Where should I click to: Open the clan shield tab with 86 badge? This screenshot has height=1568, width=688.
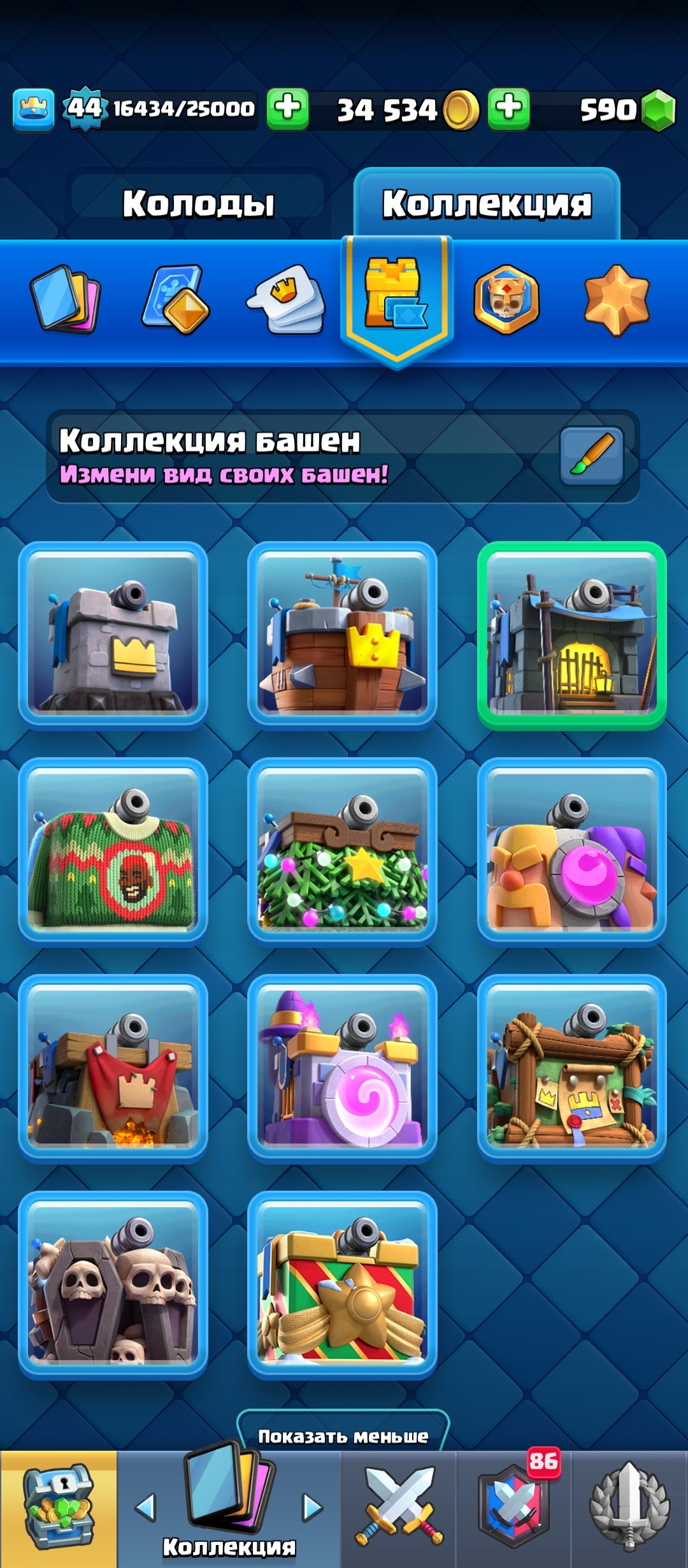(x=513, y=1508)
